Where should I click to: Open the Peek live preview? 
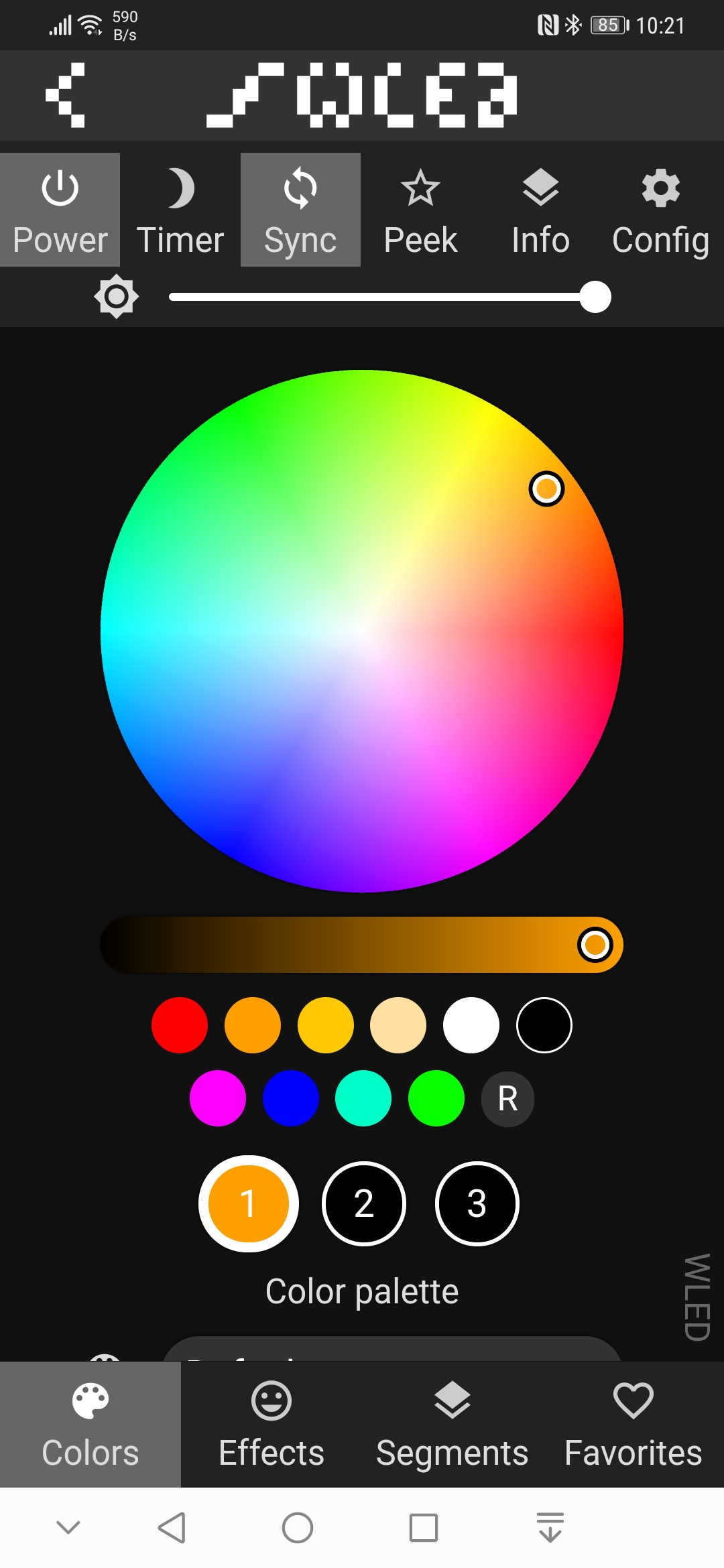[420, 210]
